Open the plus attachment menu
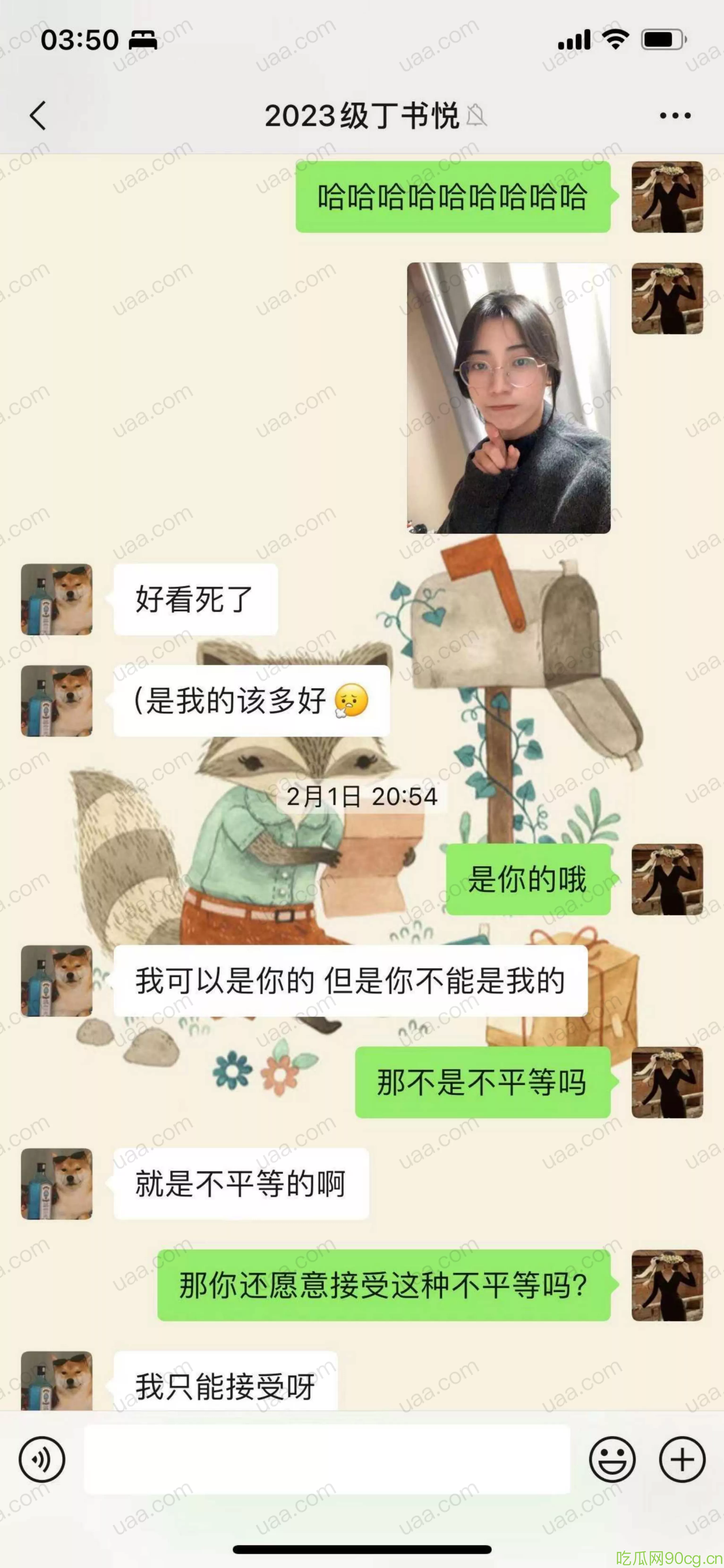This screenshot has width=724, height=1568. 682,1459
